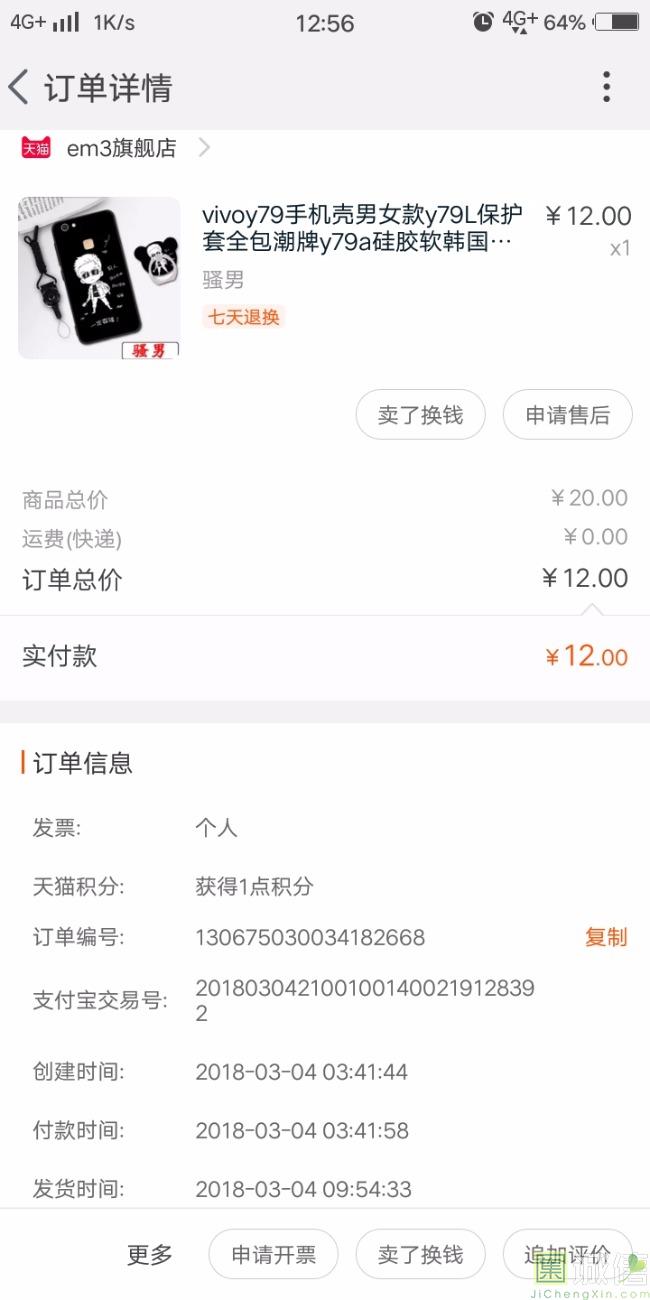Add a follow-up review via 追加评价
Image resolution: width=650 pixels, height=1300 pixels.
567,1254
